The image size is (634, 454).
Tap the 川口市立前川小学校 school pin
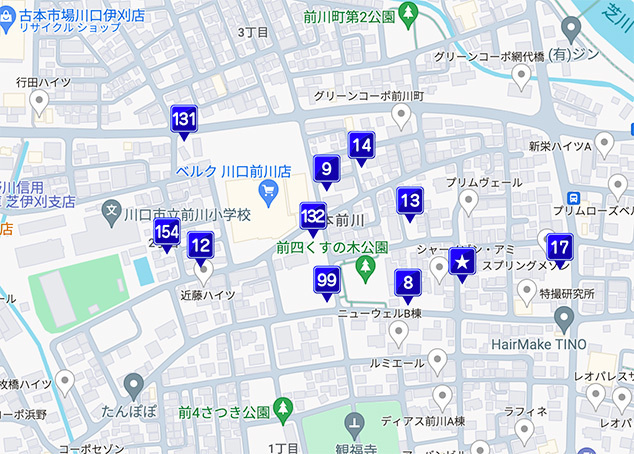pyautogui.click(x=111, y=213)
